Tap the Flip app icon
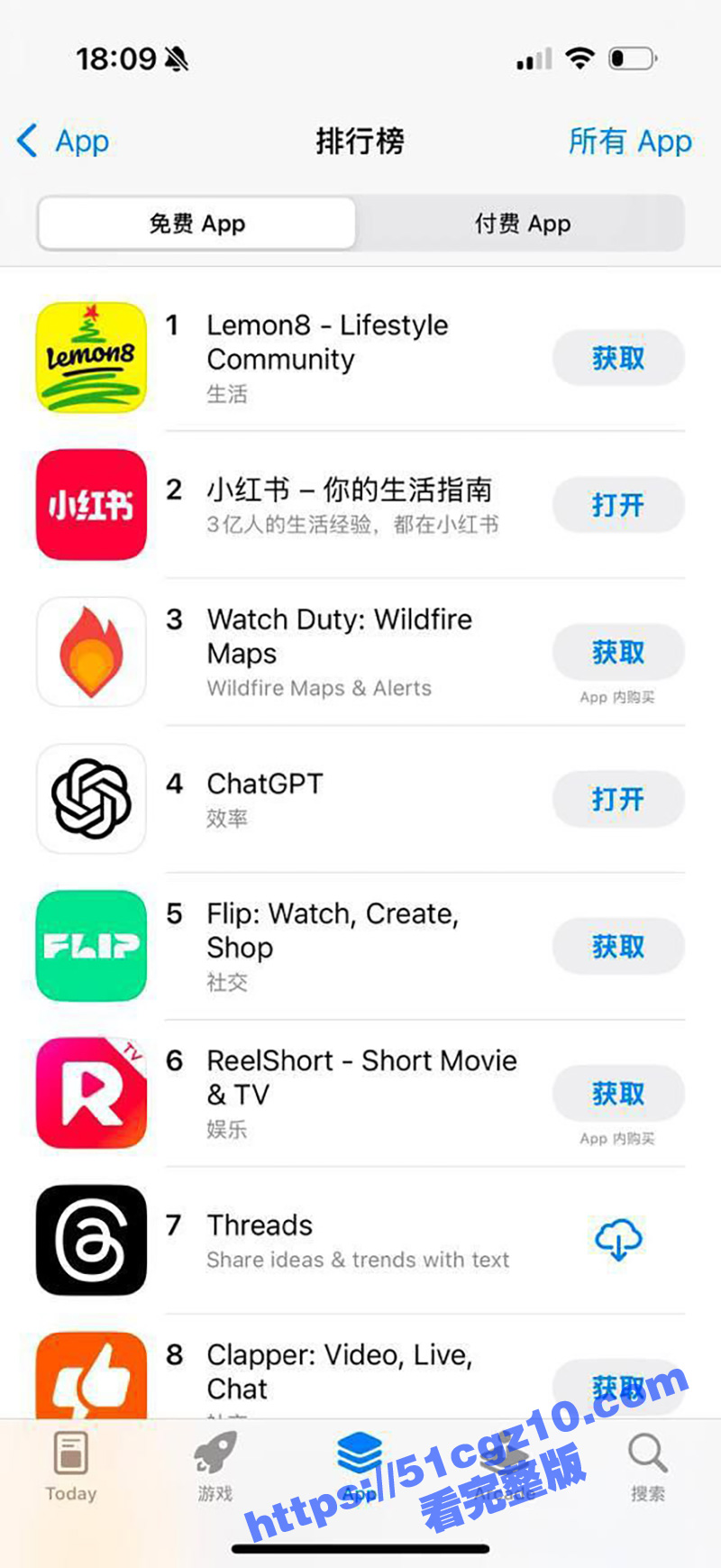The height and width of the screenshot is (1568, 721). point(90,946)
